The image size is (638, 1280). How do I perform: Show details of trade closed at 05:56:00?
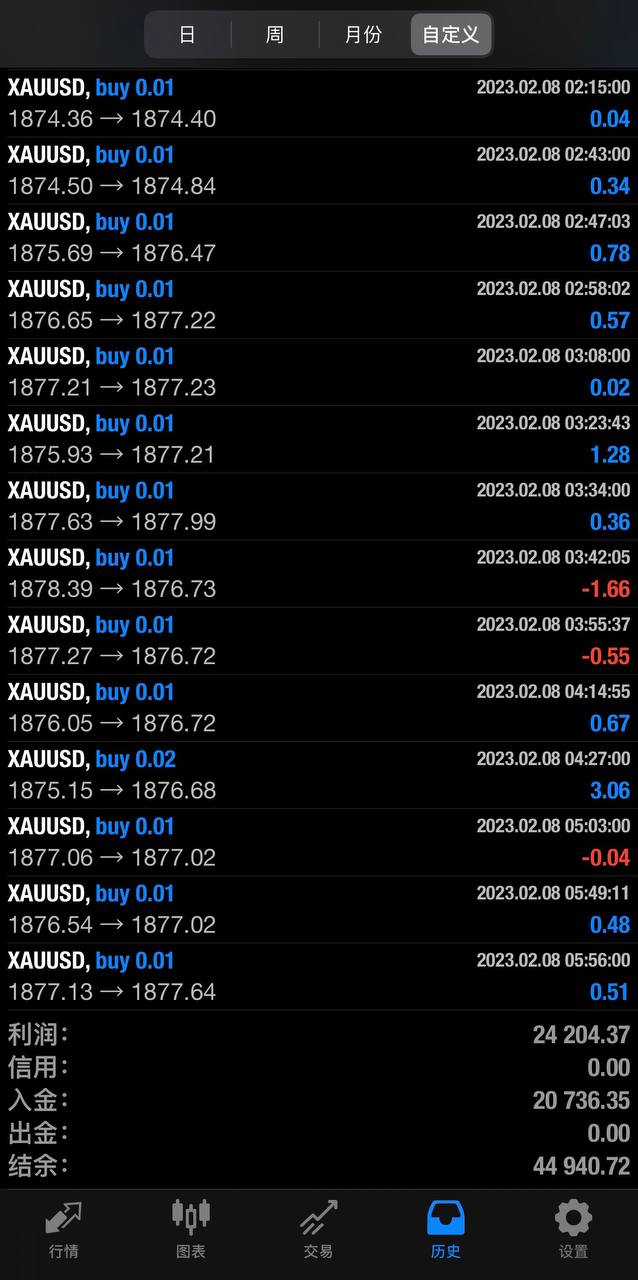[319, 976]
